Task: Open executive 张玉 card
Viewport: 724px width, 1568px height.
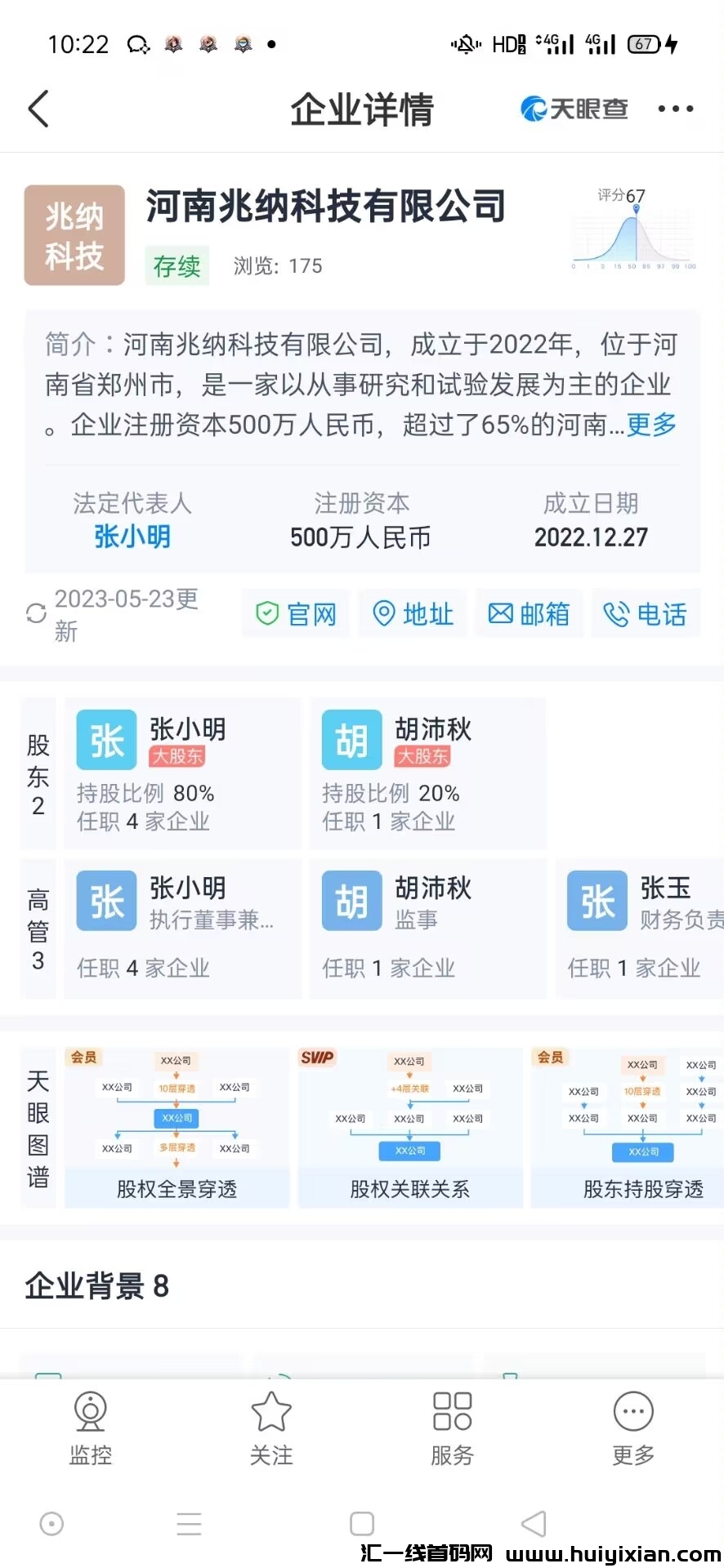Action: (641, 929)
